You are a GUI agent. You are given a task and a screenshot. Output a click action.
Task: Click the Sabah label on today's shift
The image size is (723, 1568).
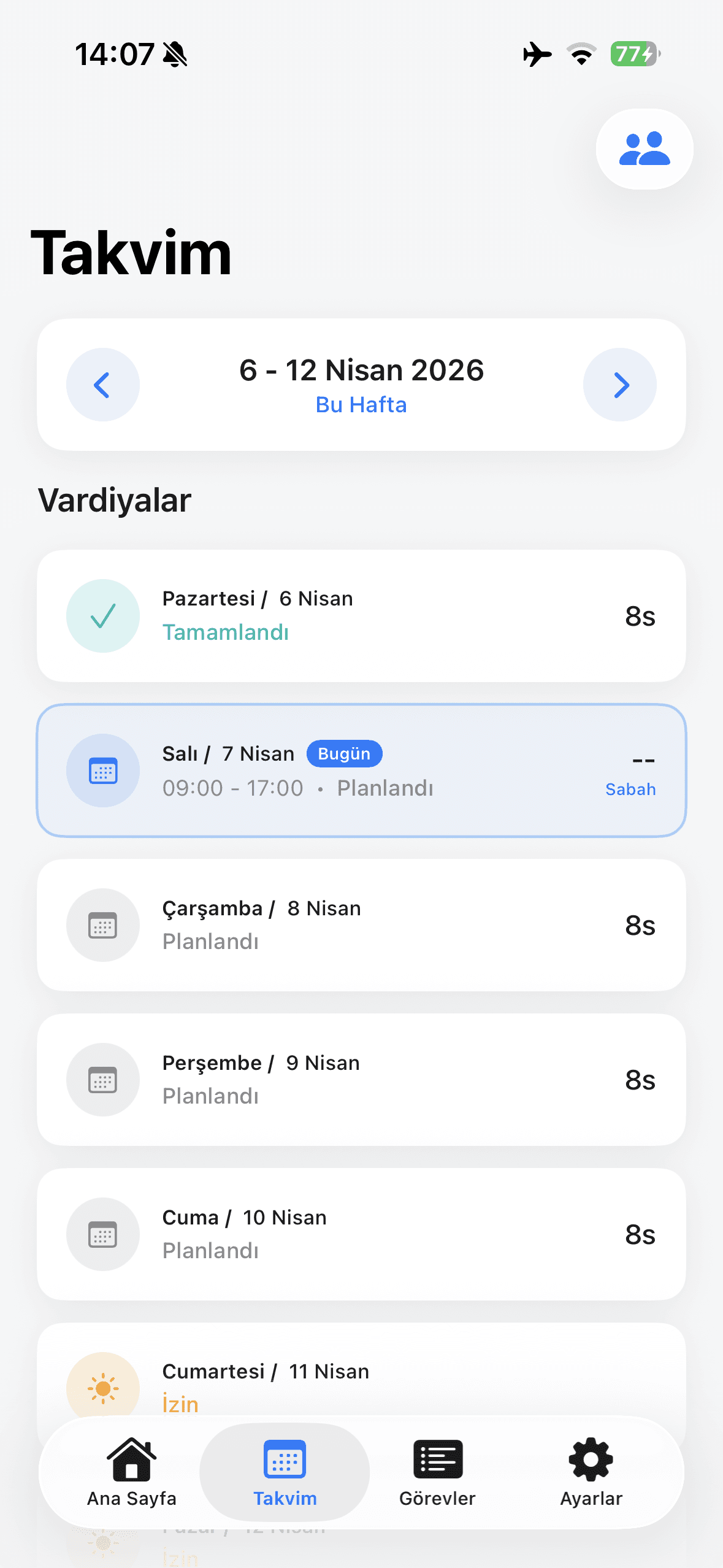(x=631, y=790)
